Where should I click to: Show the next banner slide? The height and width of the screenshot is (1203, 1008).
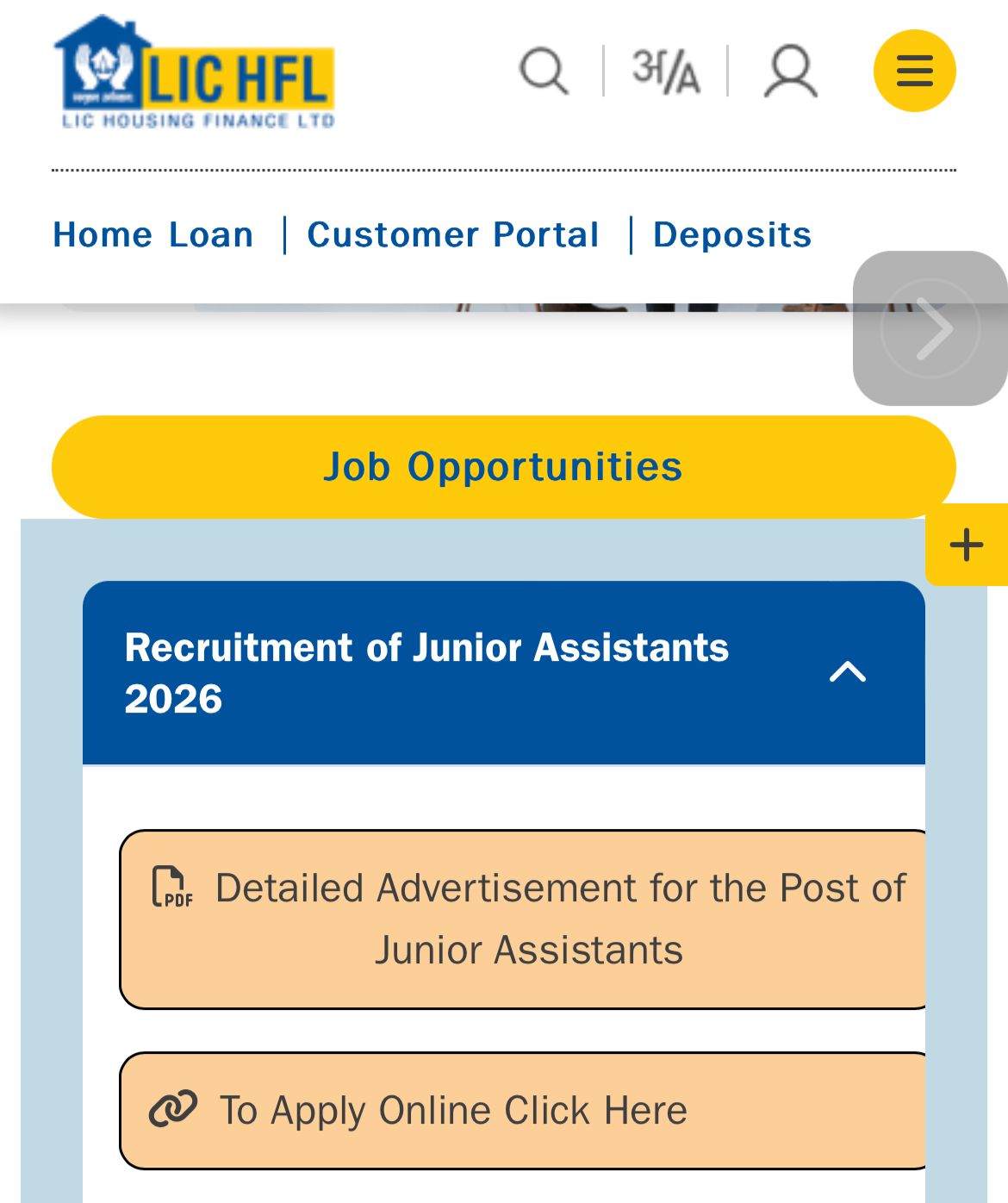(x=930, y=328)
